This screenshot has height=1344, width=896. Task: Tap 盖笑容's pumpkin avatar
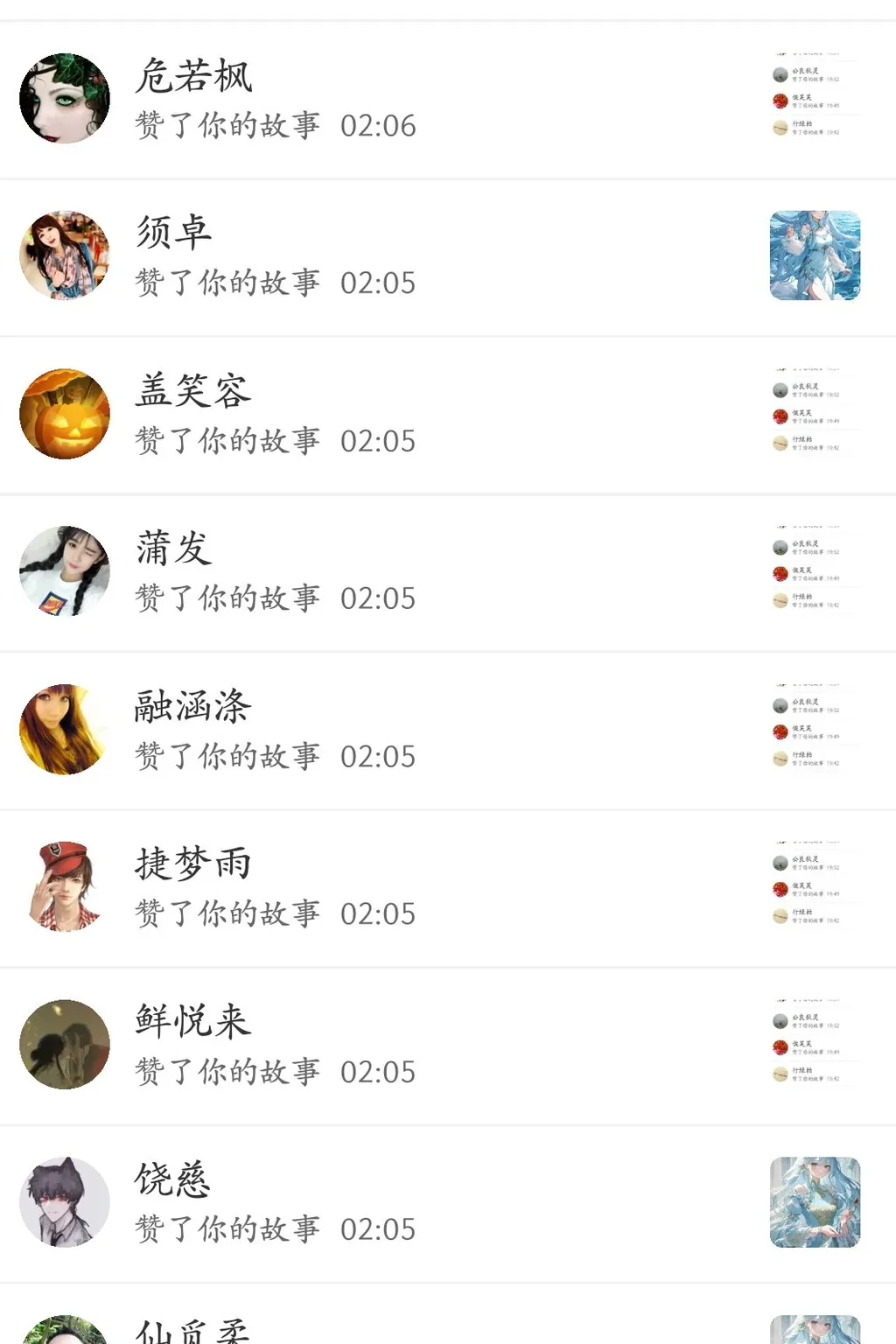pyautogui.click(x=65, y=414)
